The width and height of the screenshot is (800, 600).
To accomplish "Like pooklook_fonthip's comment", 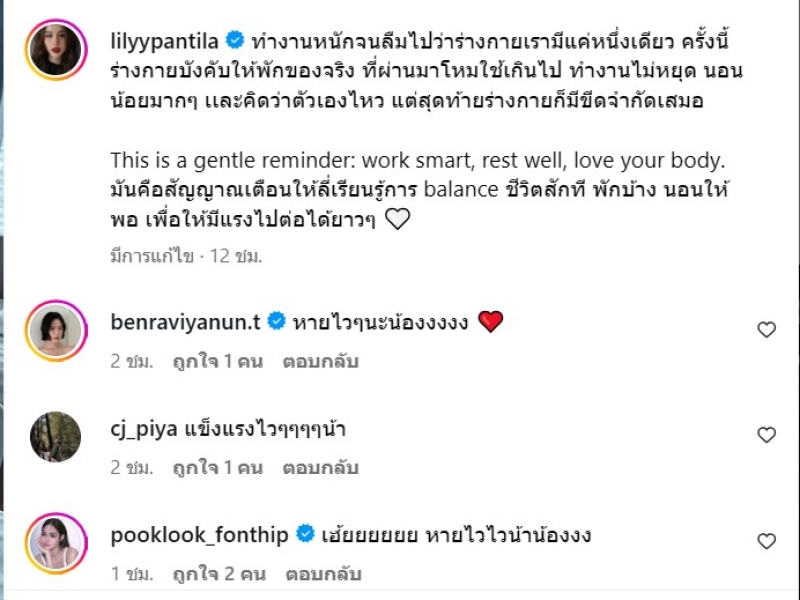I will click(x=766, y=541).
